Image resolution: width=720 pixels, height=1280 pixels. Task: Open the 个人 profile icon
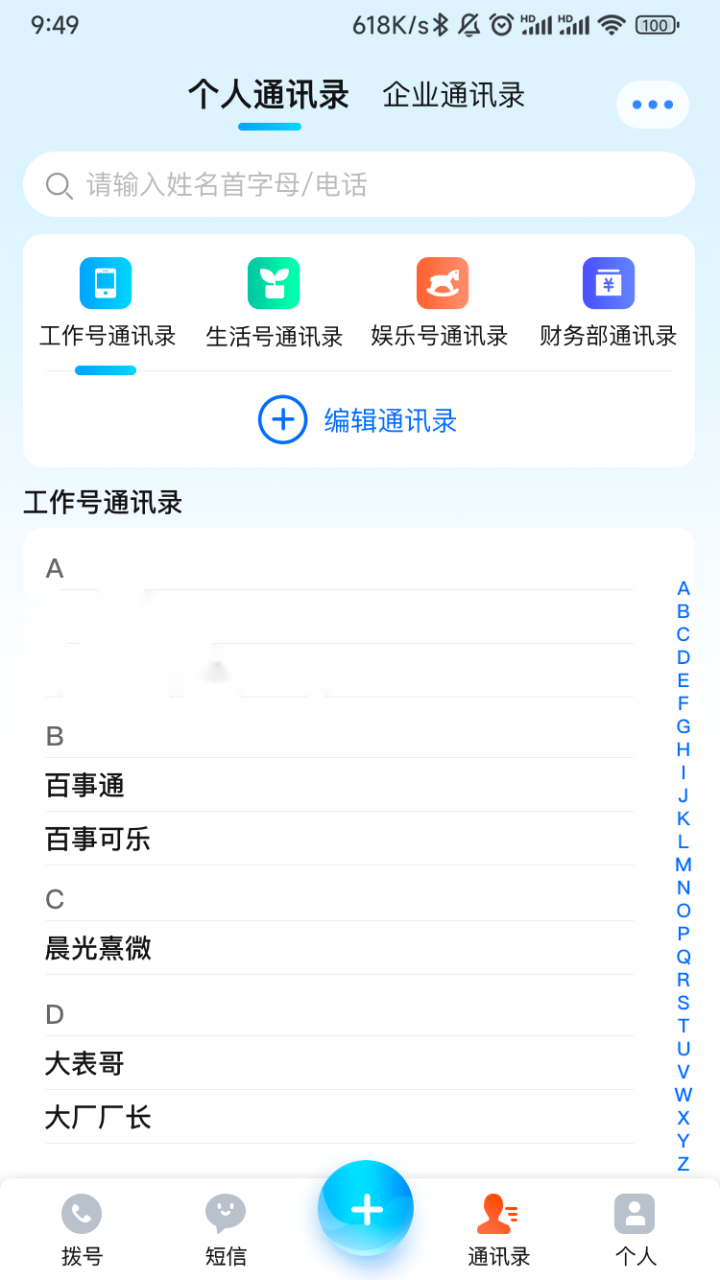pos(633,1210)
